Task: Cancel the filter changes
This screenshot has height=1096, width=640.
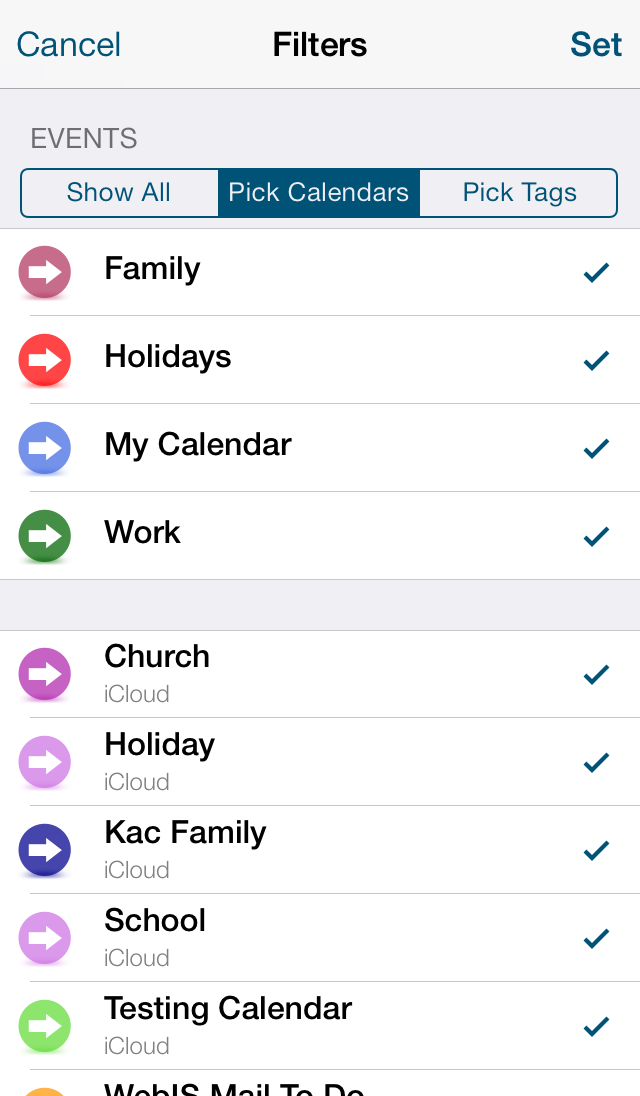Action: [x=68, y=45]
